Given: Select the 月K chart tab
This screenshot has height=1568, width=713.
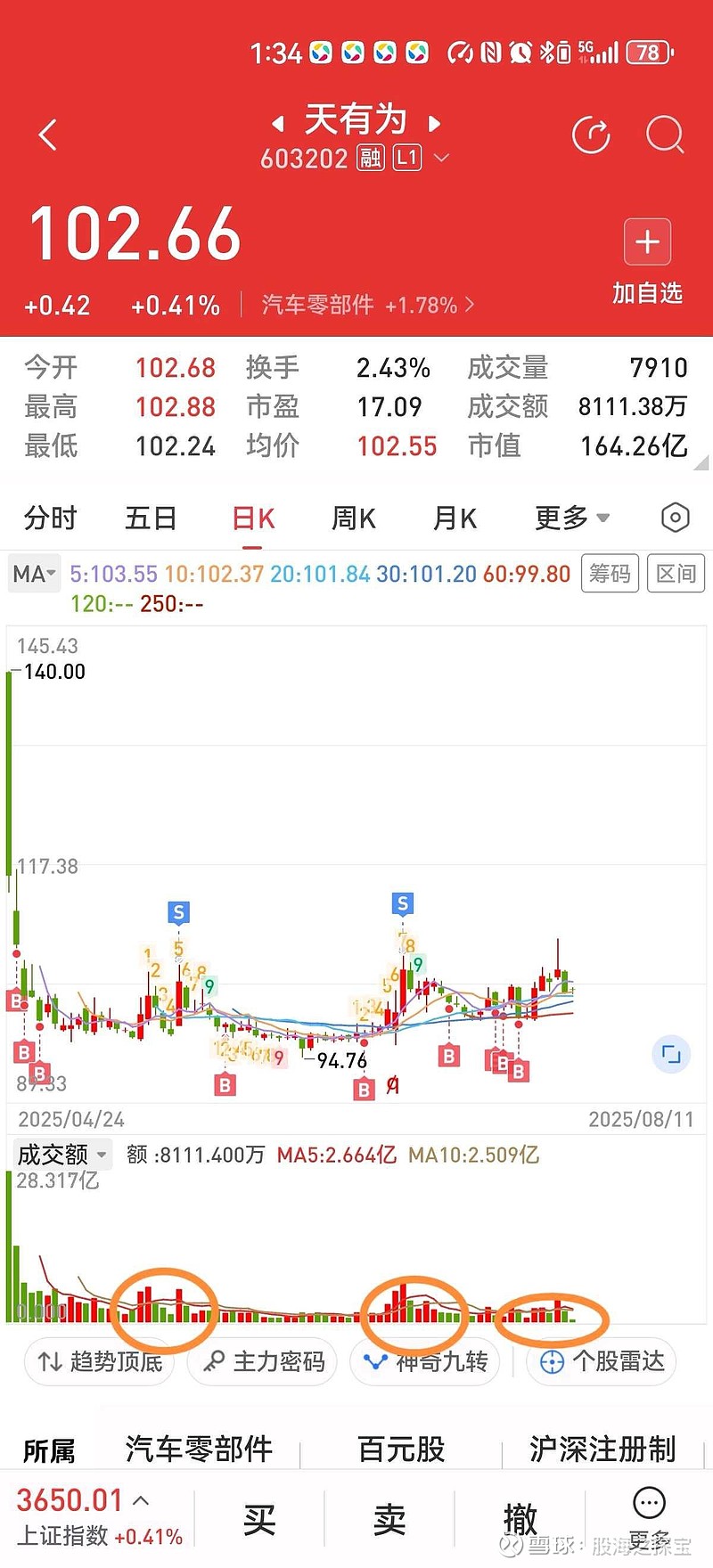Looking at the screenshot, I should pos(455,518).
